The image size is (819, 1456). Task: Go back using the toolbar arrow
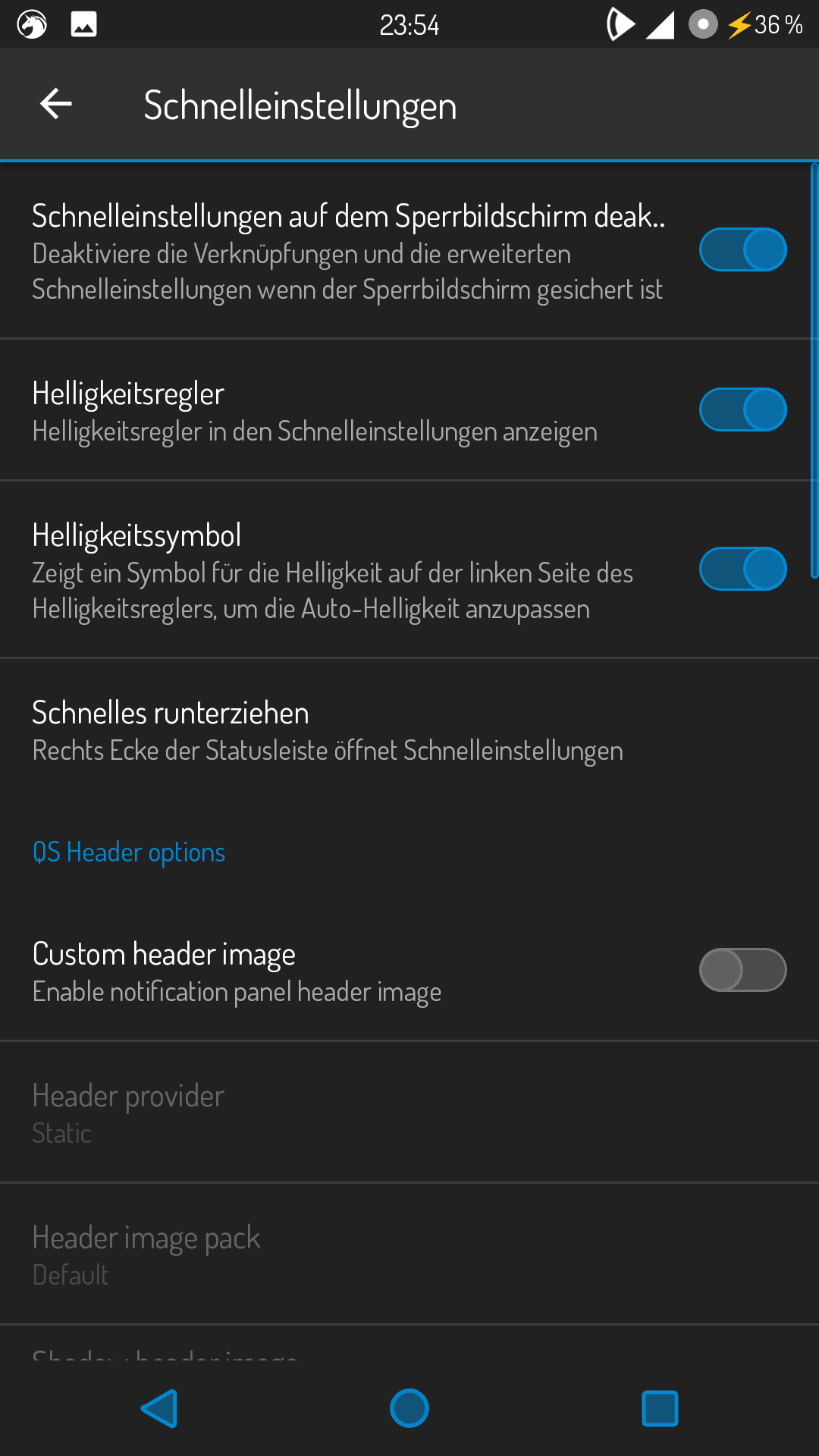56,104
